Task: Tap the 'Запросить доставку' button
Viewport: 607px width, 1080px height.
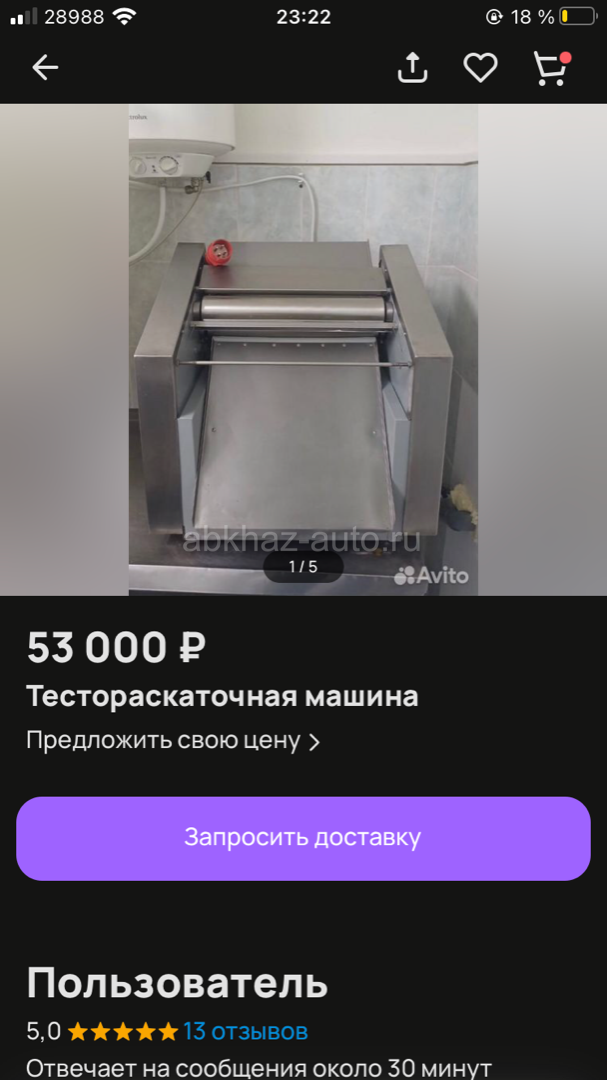Action: tap(303, 838)
